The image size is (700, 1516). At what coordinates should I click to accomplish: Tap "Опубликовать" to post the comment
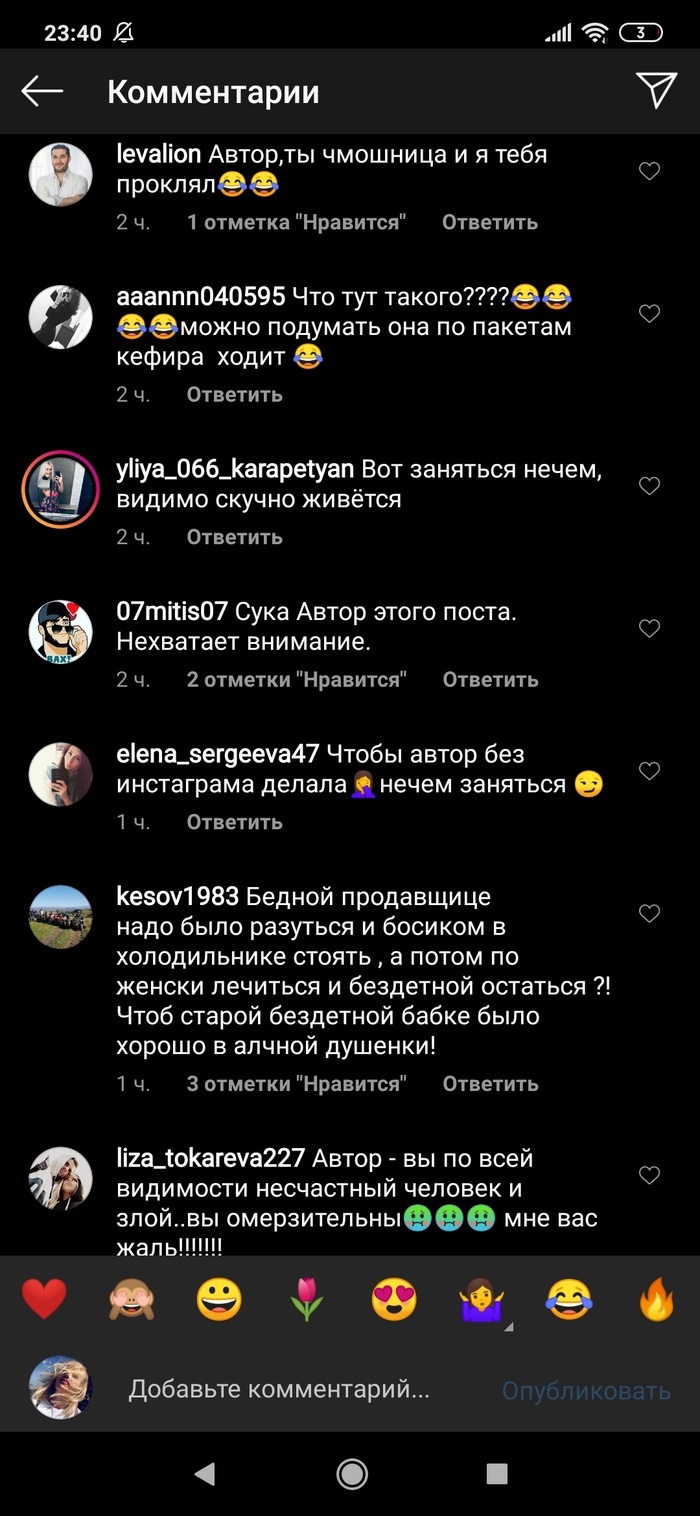(586, 1390)
